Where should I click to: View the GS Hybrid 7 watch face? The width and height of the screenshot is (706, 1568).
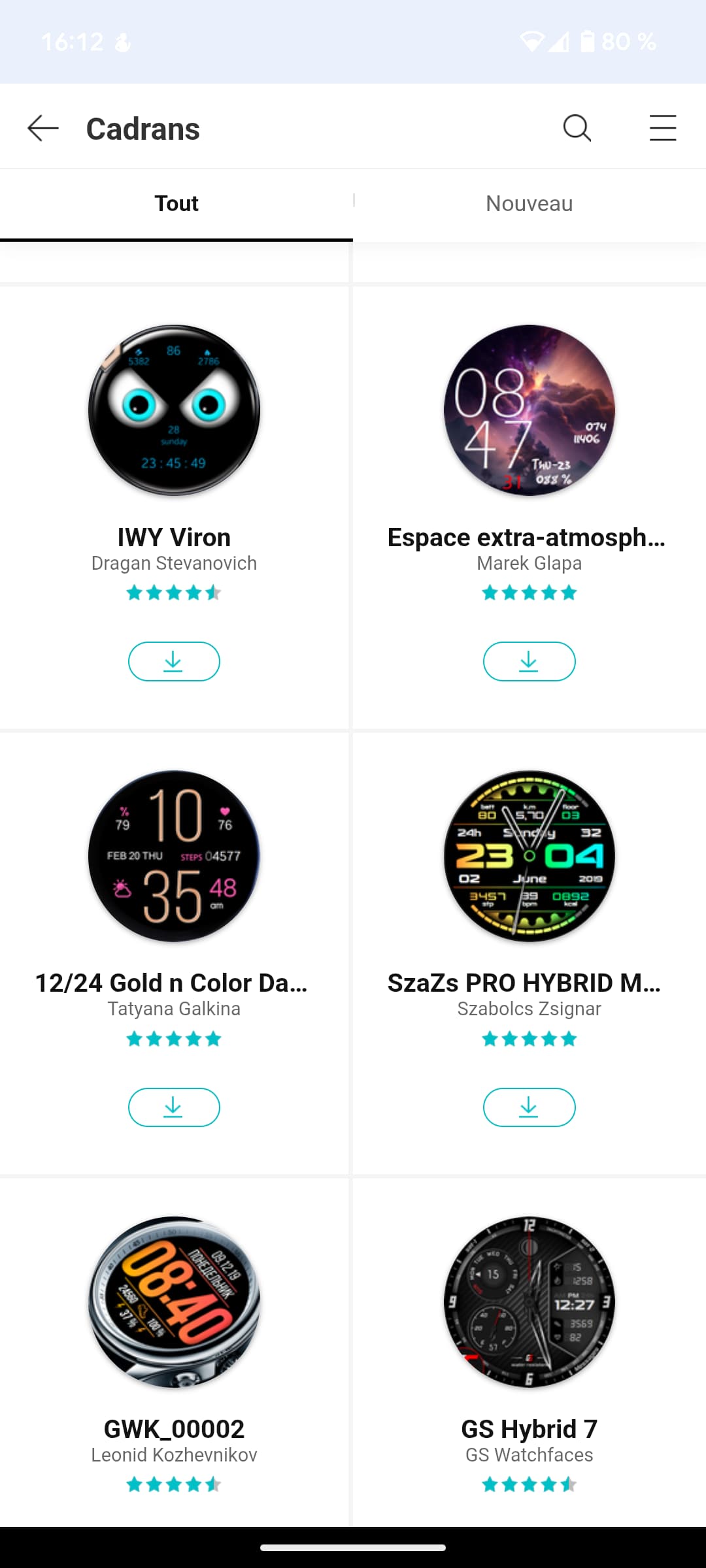pyautogui.click(x=529, y=1301)
